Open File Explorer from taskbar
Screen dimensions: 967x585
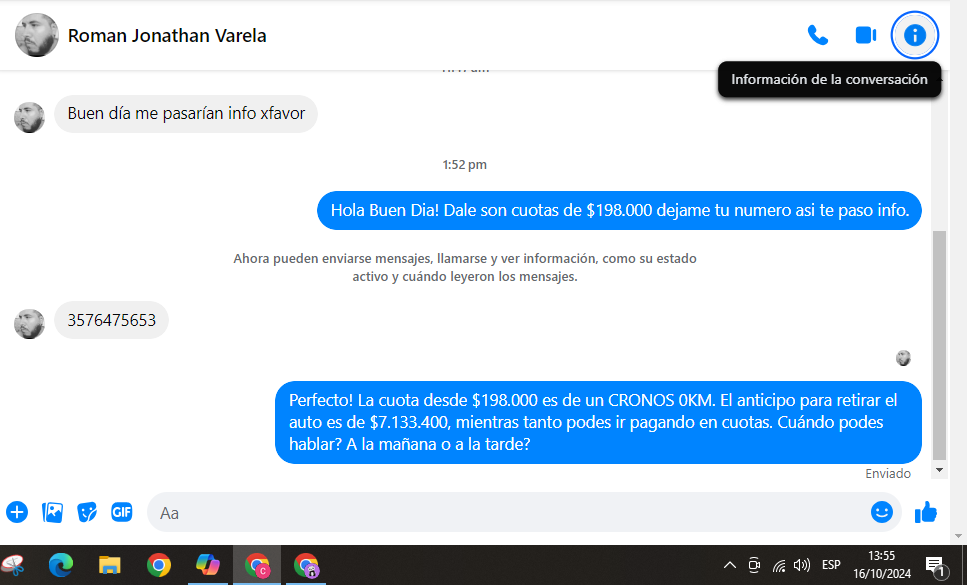(110, 565)
